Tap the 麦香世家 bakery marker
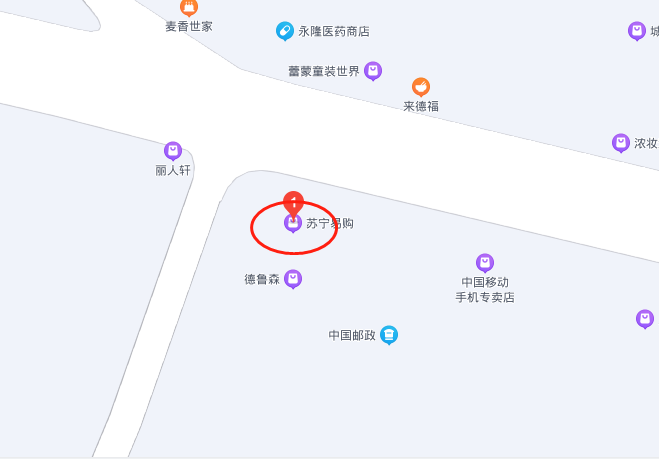The image size is (659, 459). [x=189, y=8]
